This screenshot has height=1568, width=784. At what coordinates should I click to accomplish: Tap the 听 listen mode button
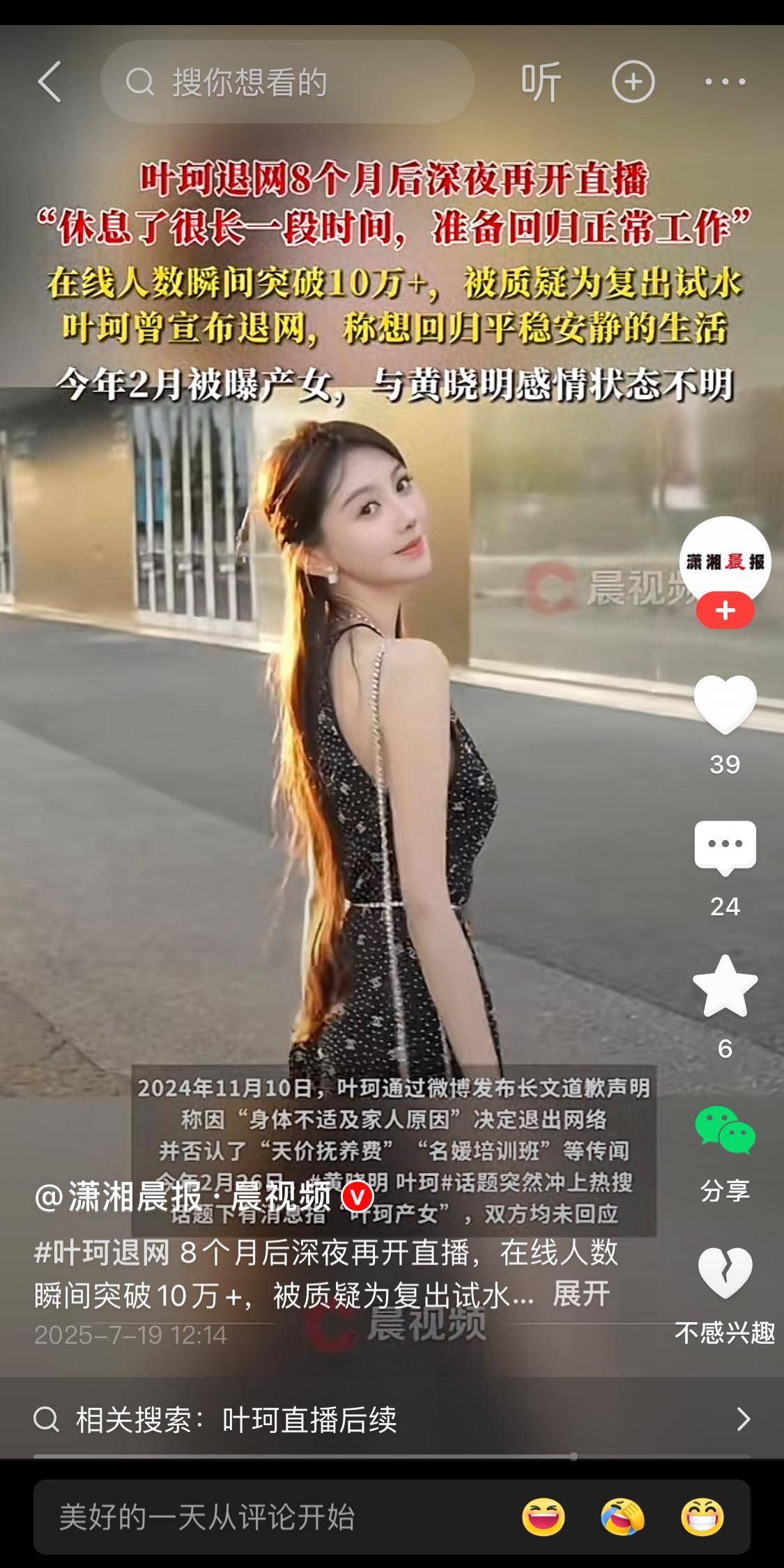[x=541, y=81]
